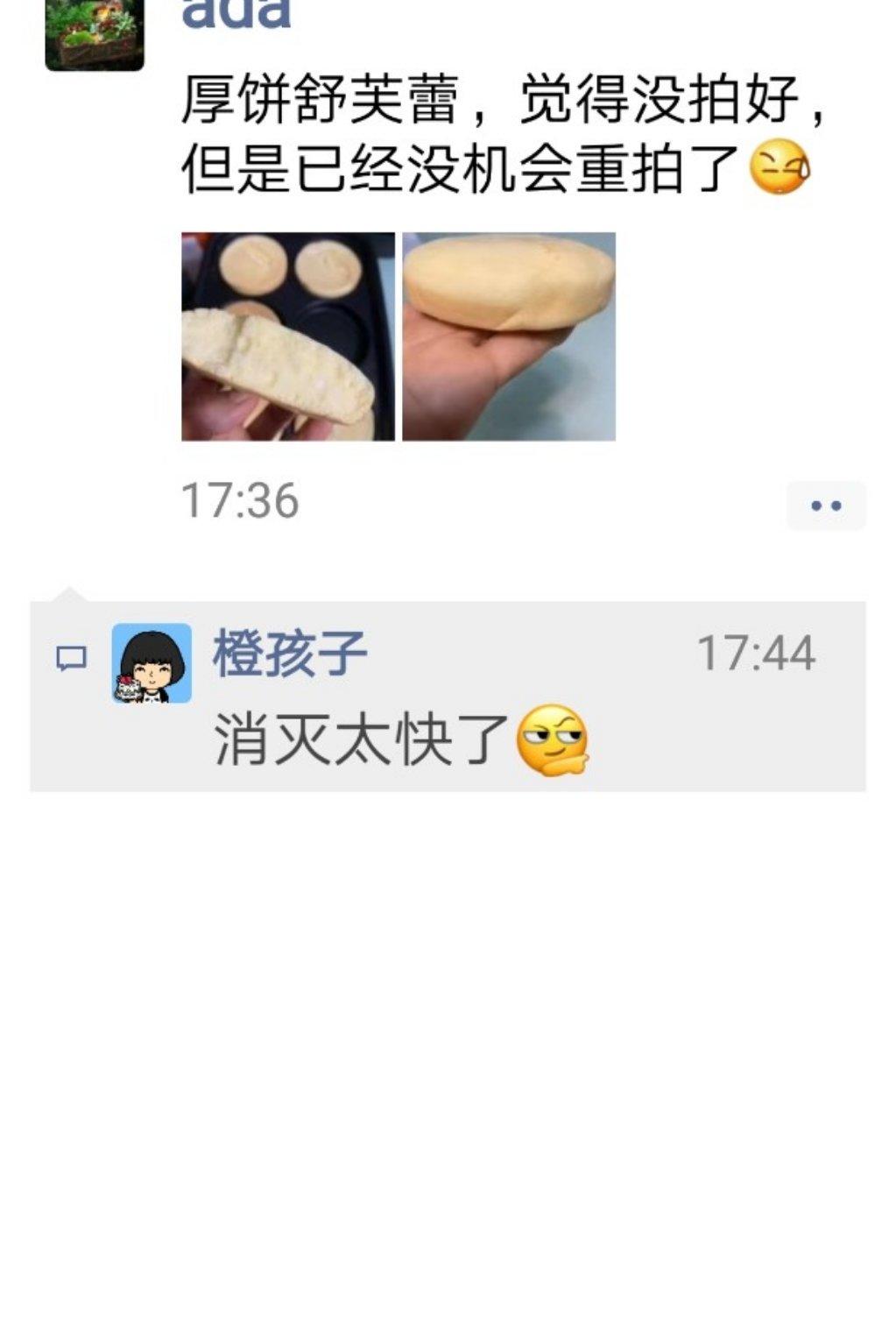Reply to 橙孩子's comment 消灭太快了
This screenshot has width=896, height=1344.
click(x=363, y=740)
